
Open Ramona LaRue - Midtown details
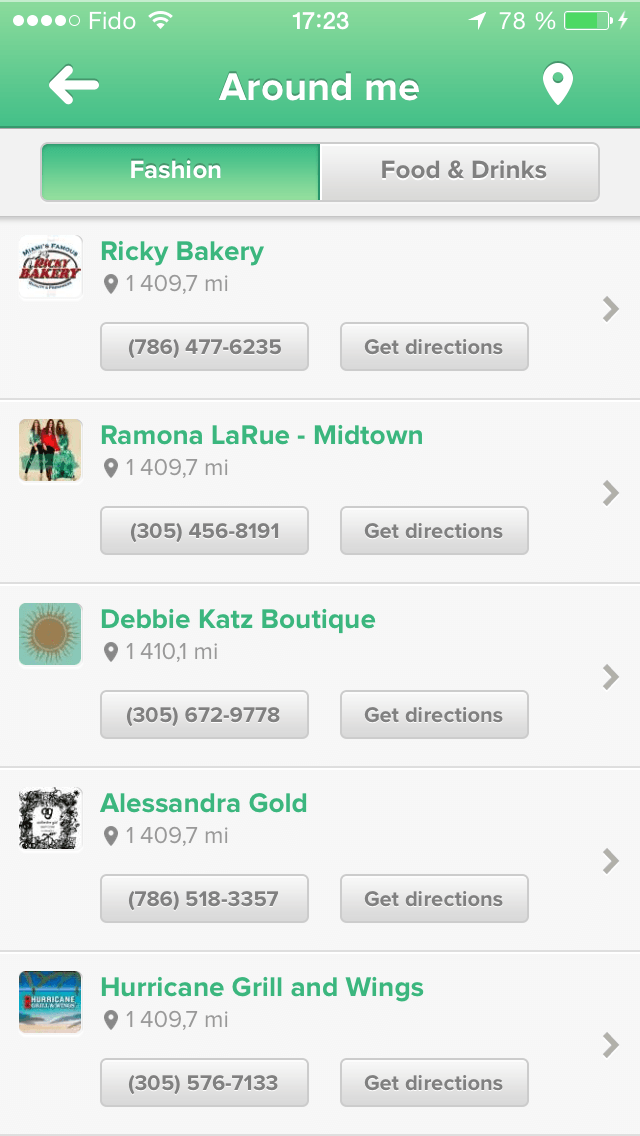pyautogui.click(x=261, y=435)
